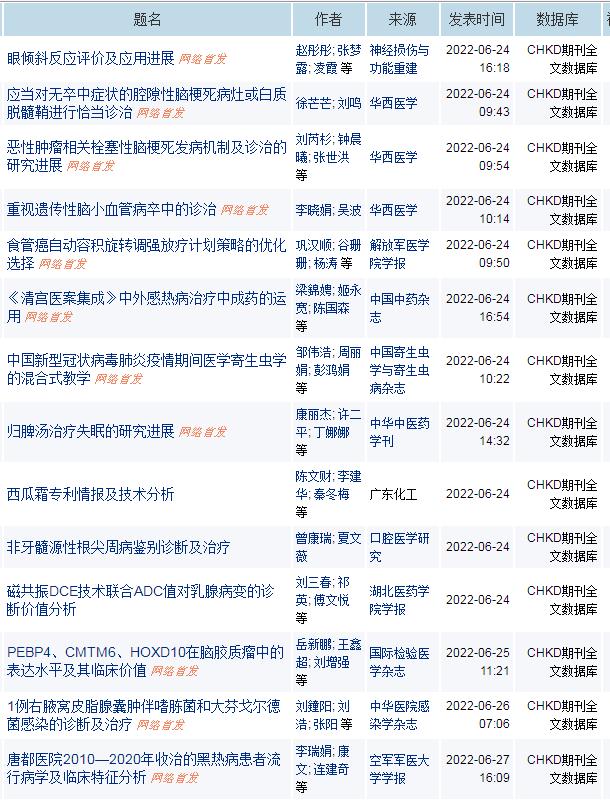This screenshot has height=800, width=610.
Task: Open 重视遗传性脑小血管病卒中的诊治
Action: click(x=111, y=210)
